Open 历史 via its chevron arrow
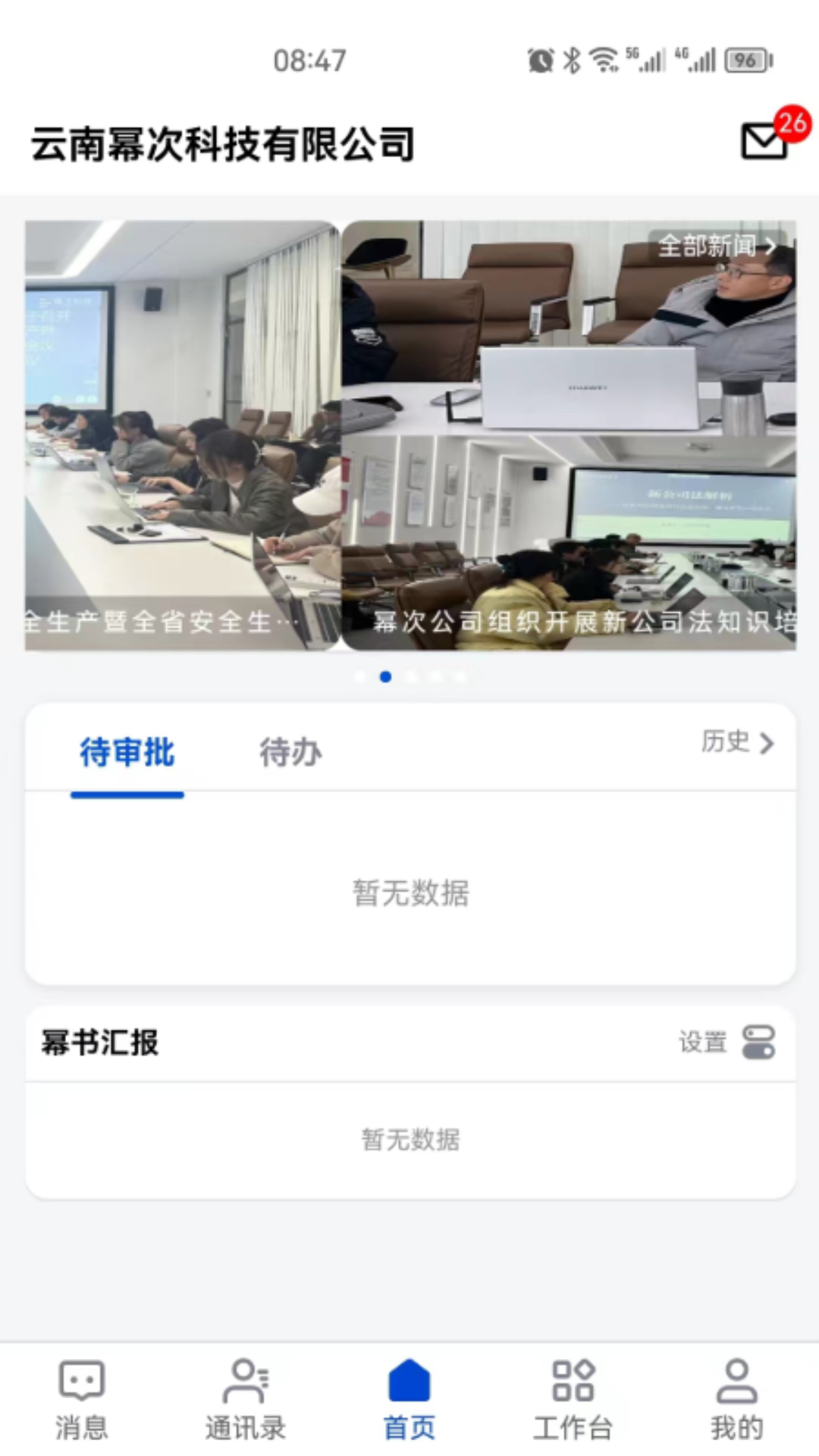 768,744
